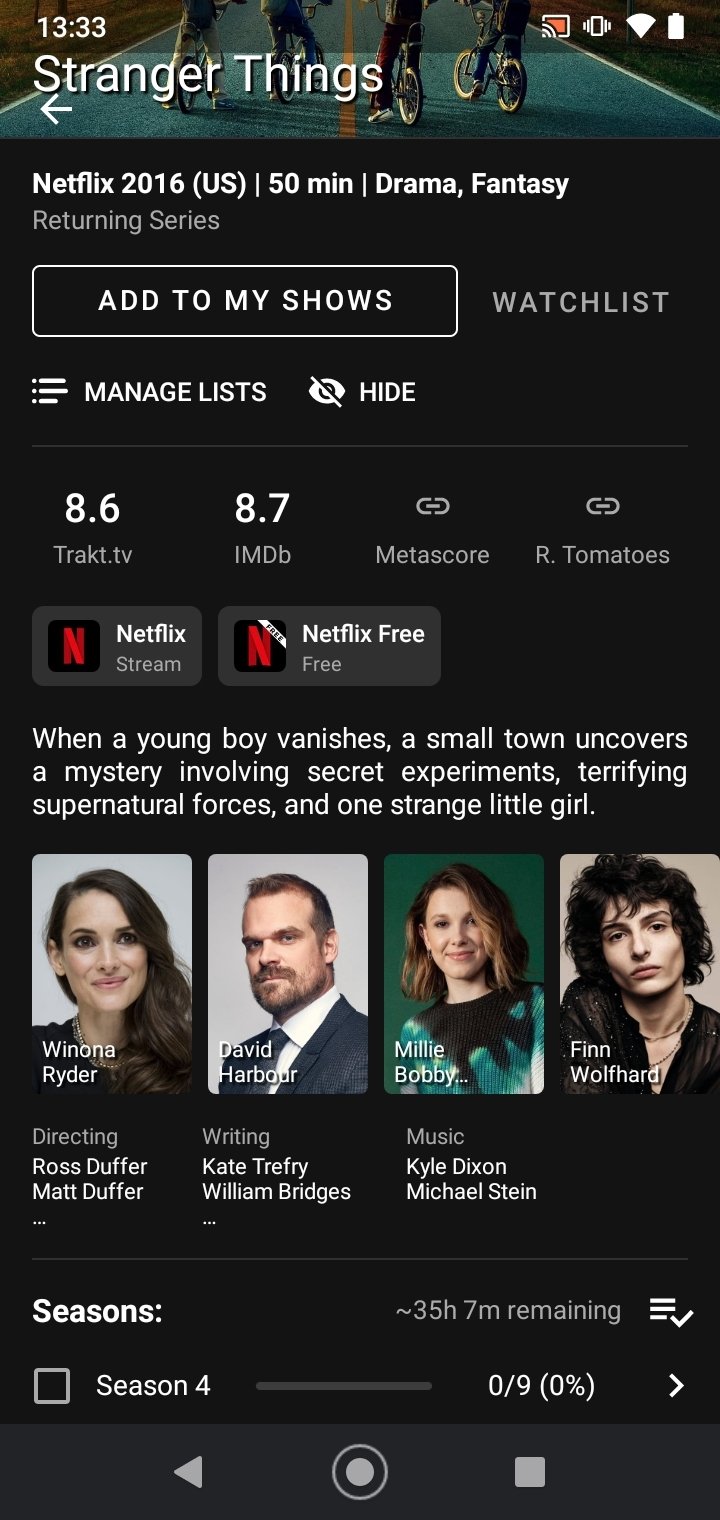Open Finn Wolfhard's cast card

click(x=640, y=974)
